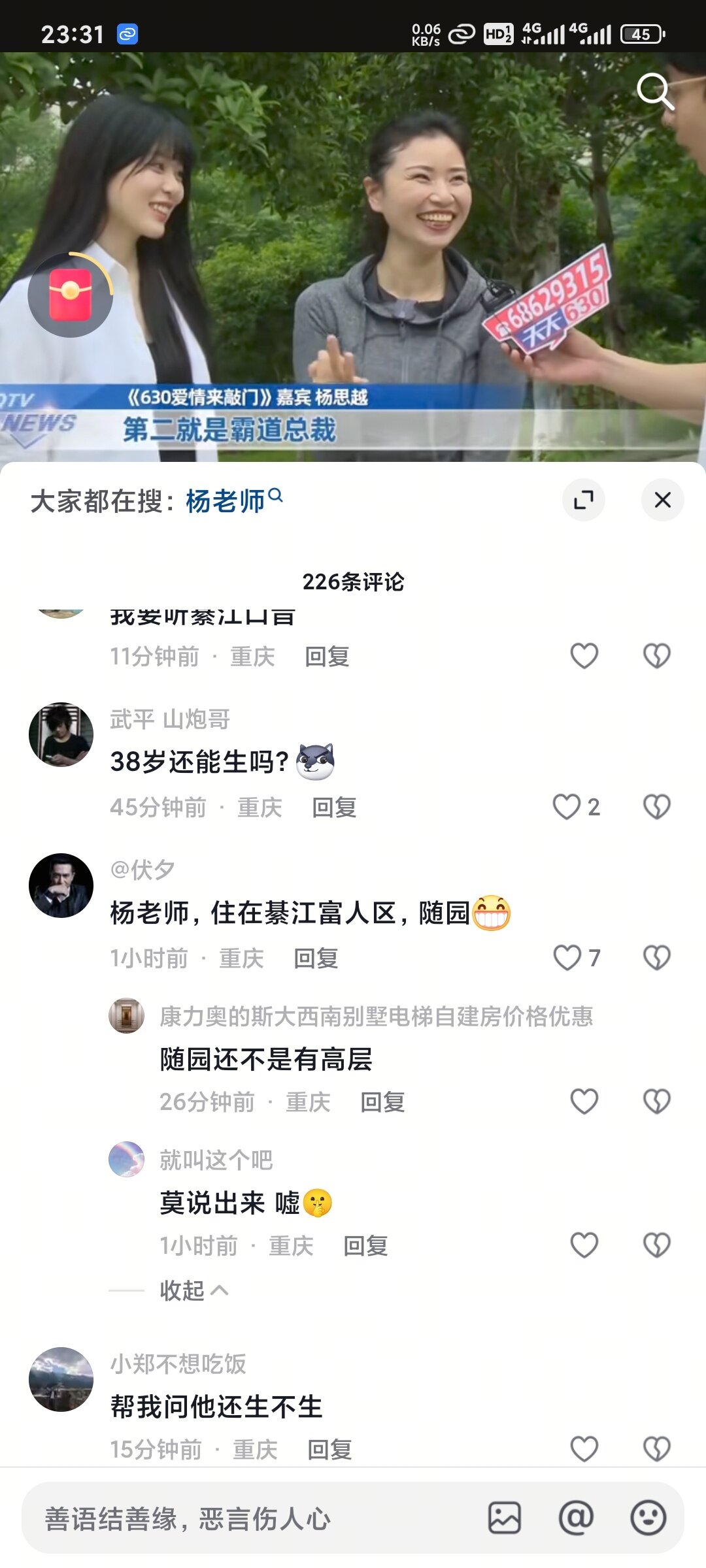The height and width of the screenshot is (1568, 706).
Task: Expand the comments panel to full screen
Action: (x=583, y=500)
